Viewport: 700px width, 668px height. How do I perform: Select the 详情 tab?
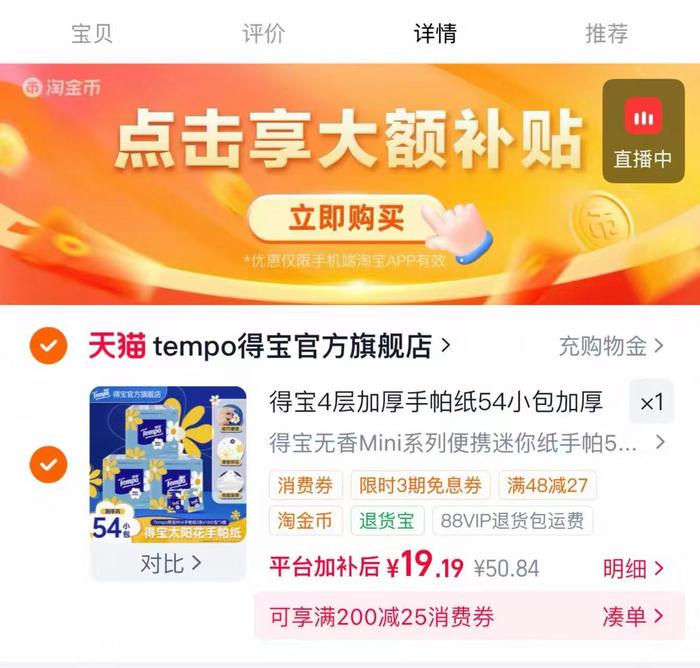click(435, 34)
